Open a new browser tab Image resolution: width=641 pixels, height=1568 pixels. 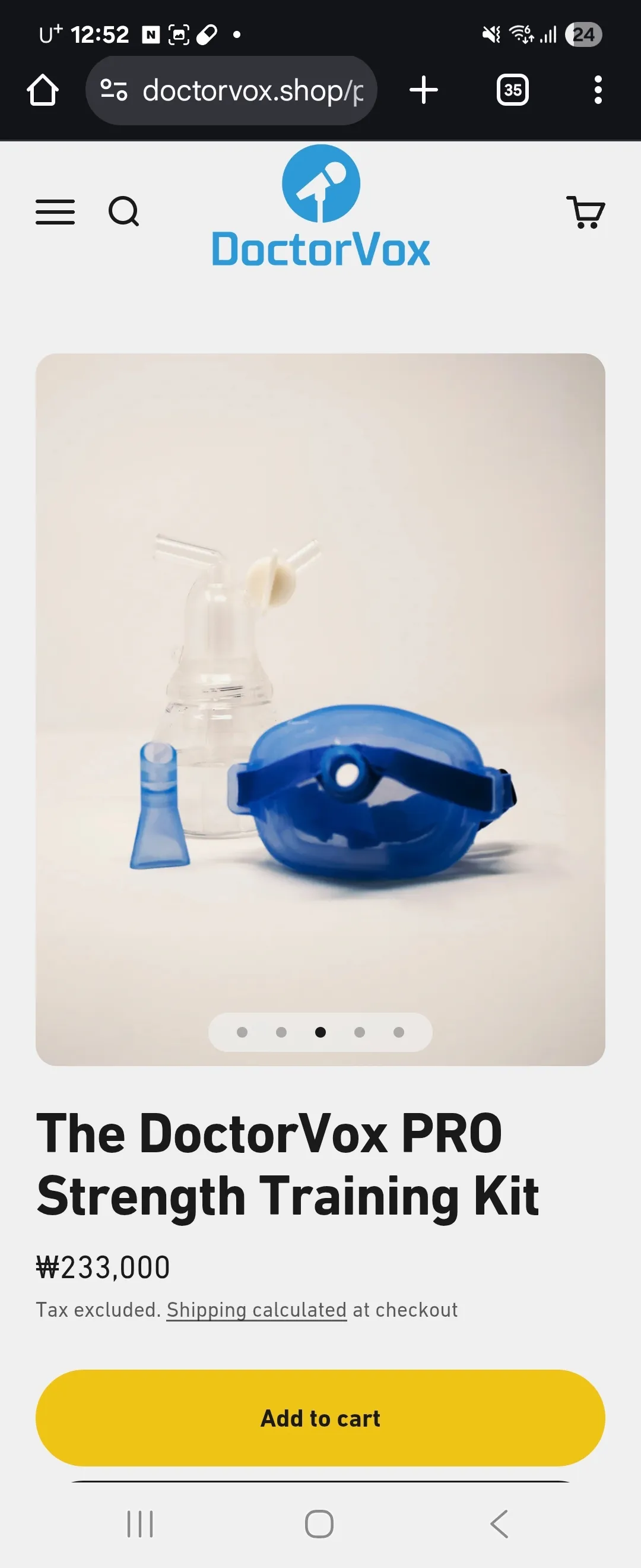423,91
